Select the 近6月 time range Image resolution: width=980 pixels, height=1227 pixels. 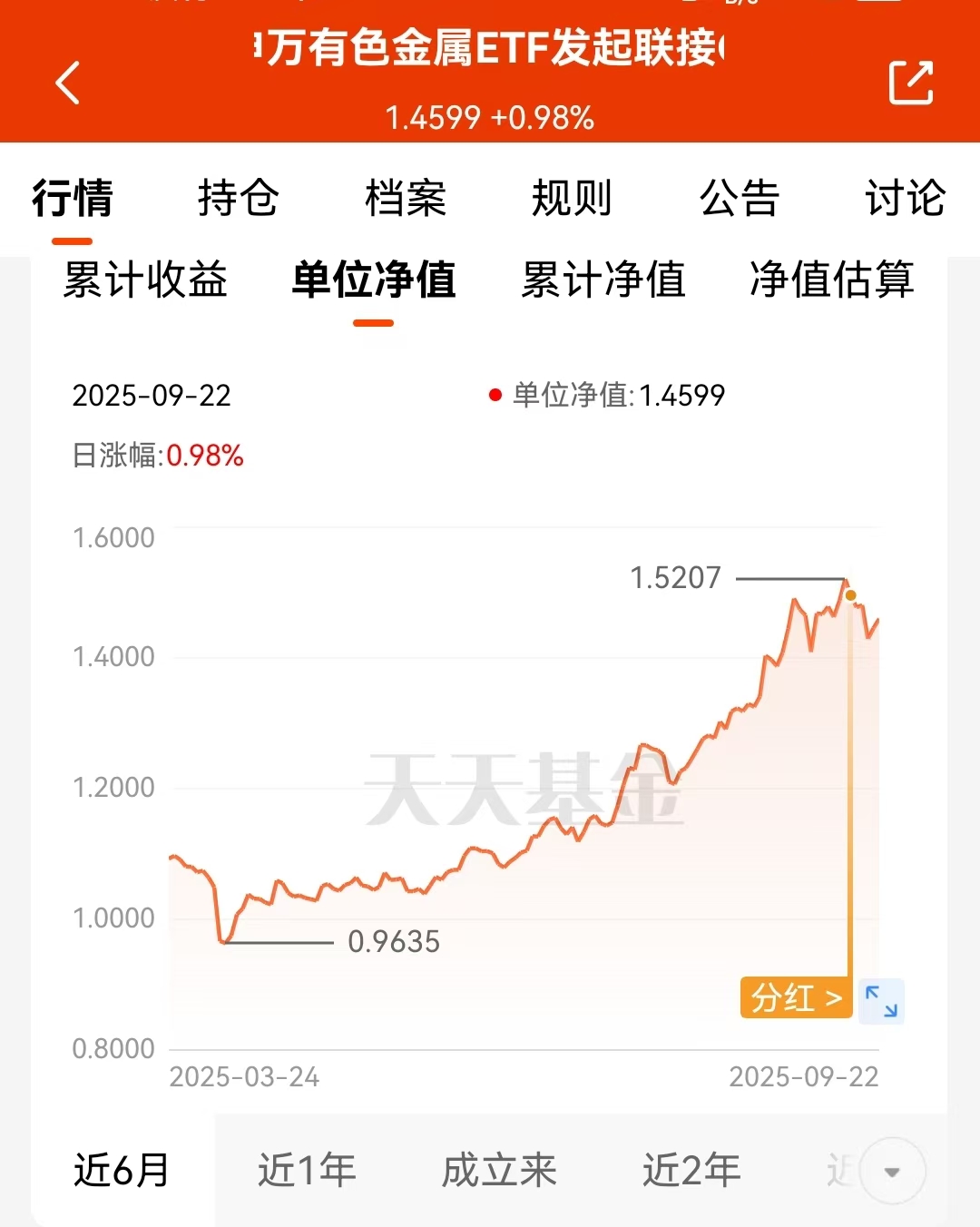[x=122, y=1170]
